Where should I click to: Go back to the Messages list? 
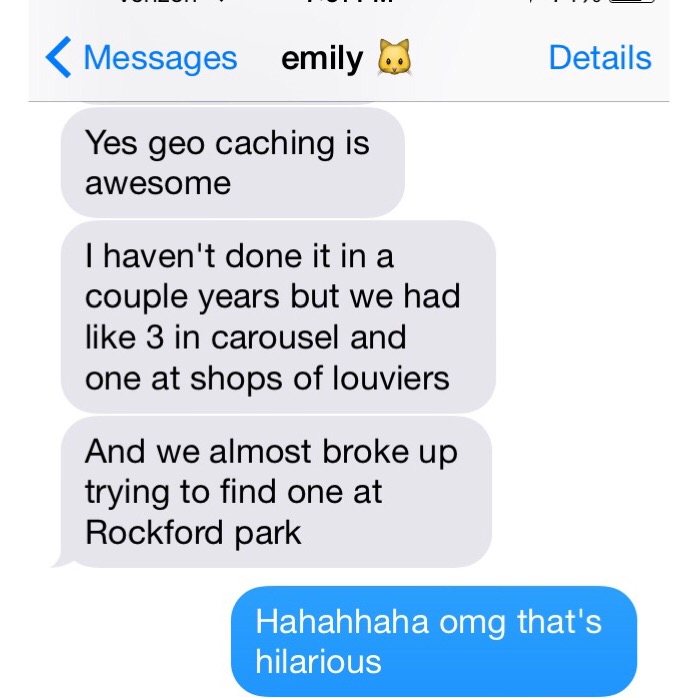(x=140, y=58)
